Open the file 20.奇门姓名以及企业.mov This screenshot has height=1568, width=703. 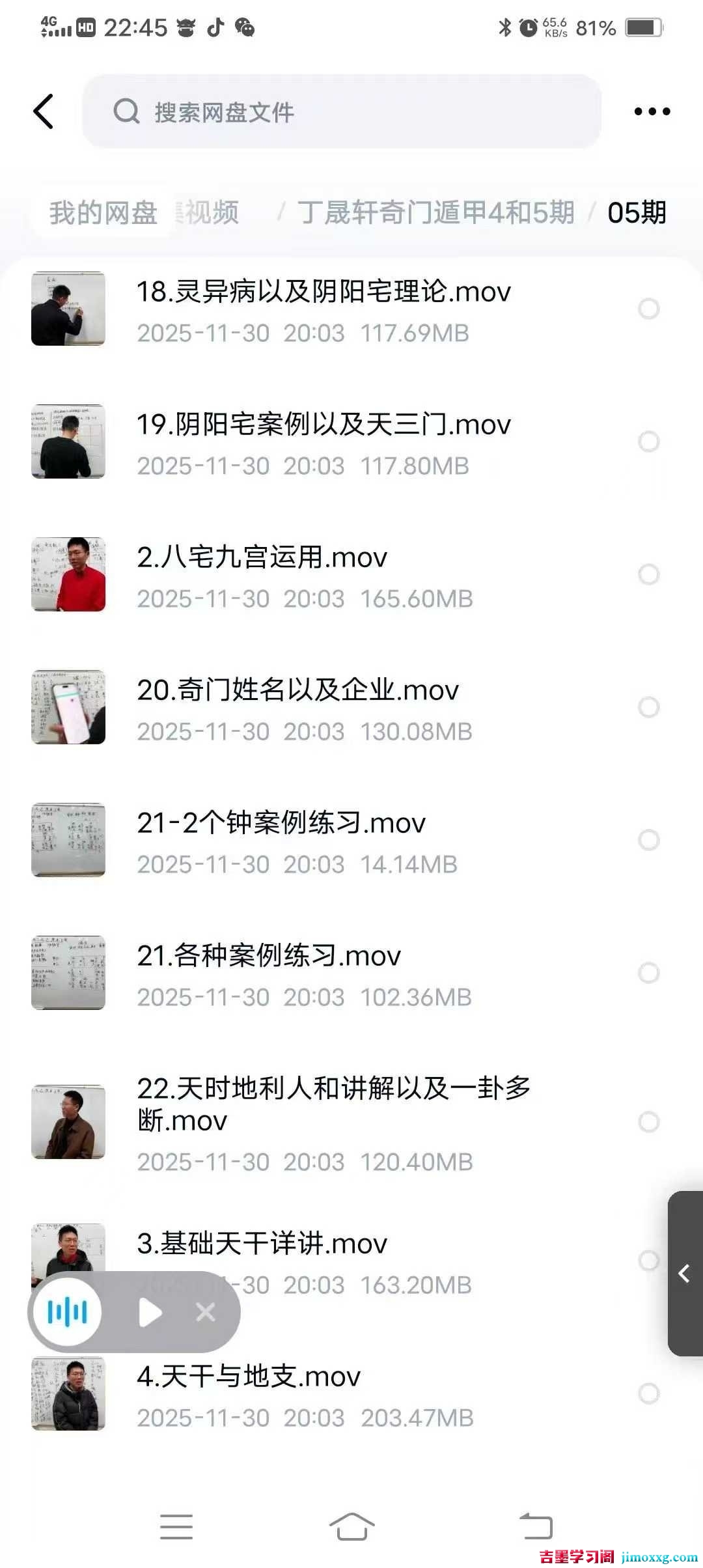(296, 690)
